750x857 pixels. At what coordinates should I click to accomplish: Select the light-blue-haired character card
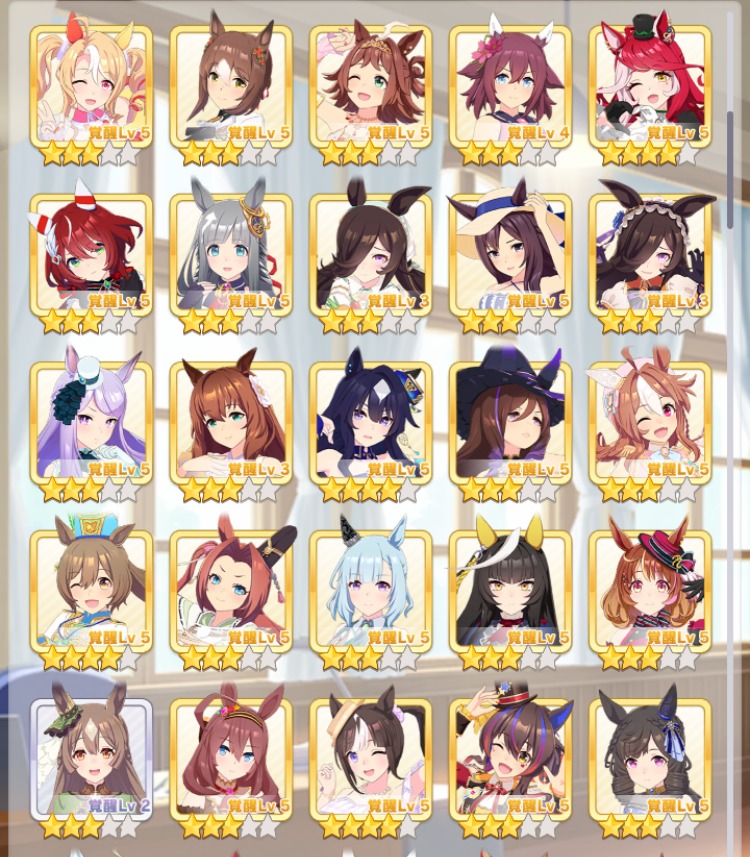coord(371,591)
